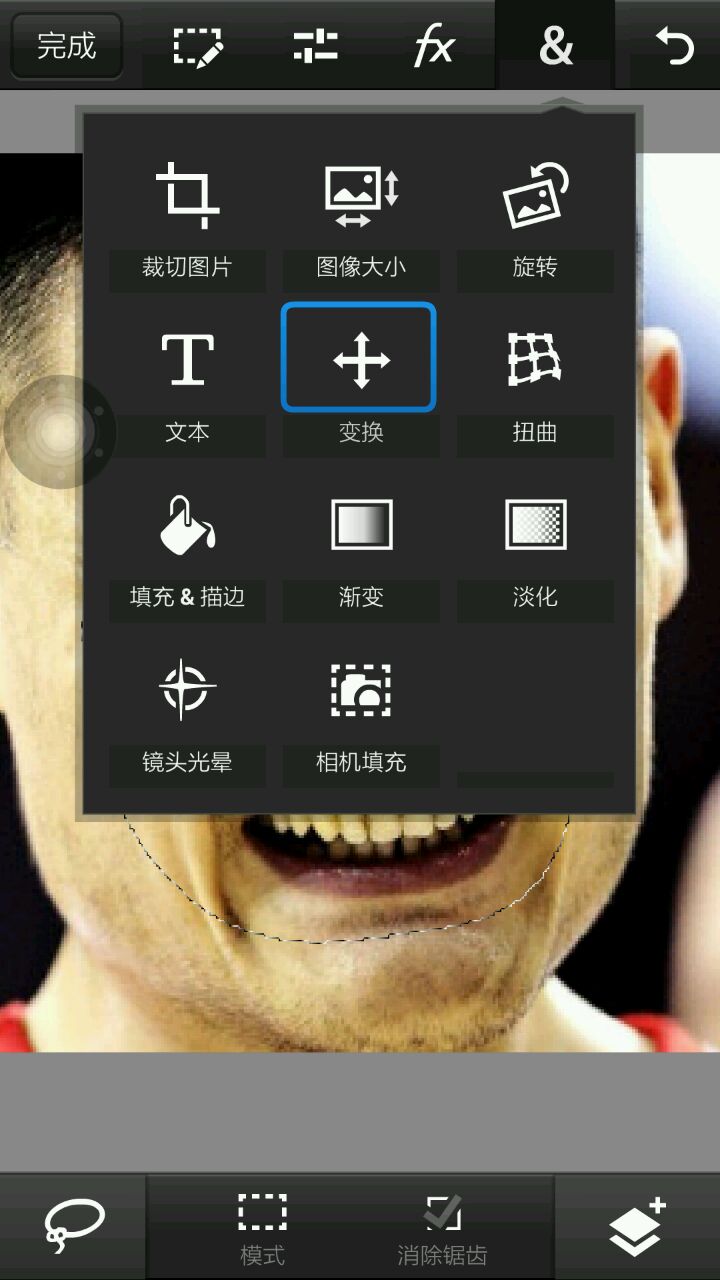Tap the lasso selection tool

tap(73, 1226)
